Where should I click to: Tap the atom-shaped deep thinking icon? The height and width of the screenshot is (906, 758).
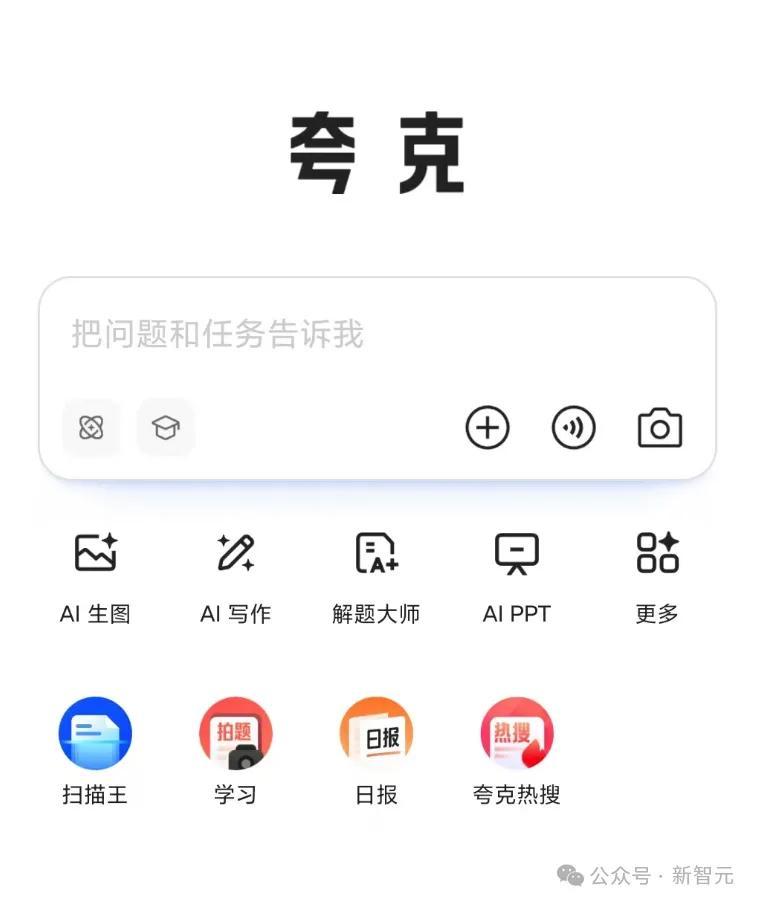click(91, 428)
